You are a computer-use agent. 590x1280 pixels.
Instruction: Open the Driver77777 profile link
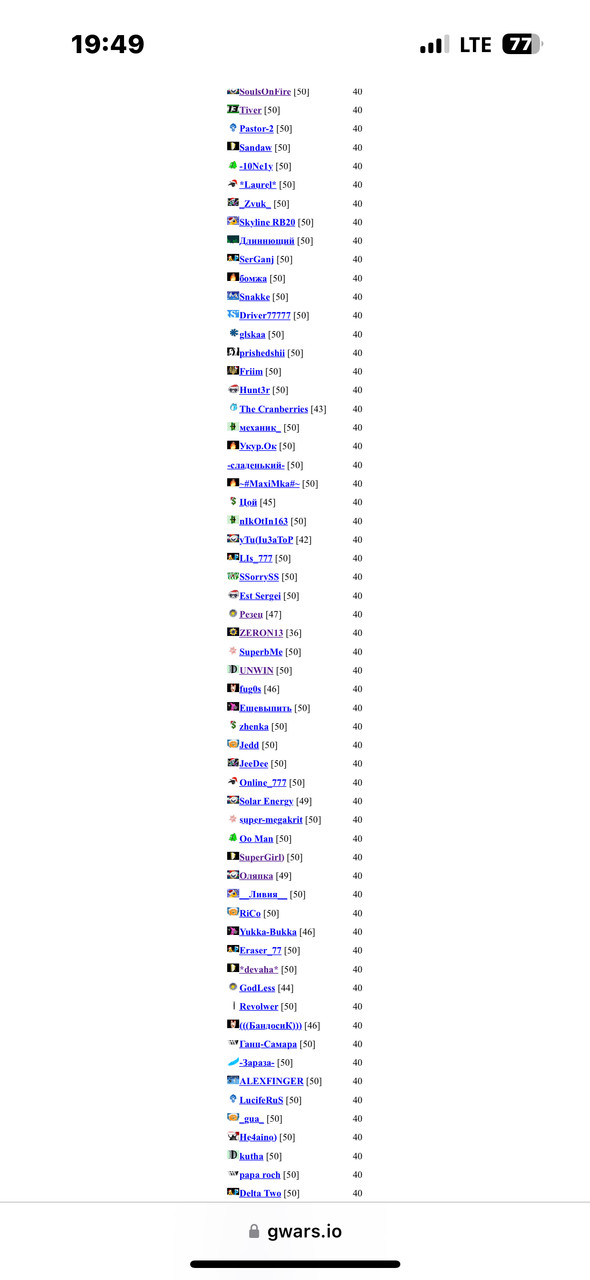tap(265, 316)
